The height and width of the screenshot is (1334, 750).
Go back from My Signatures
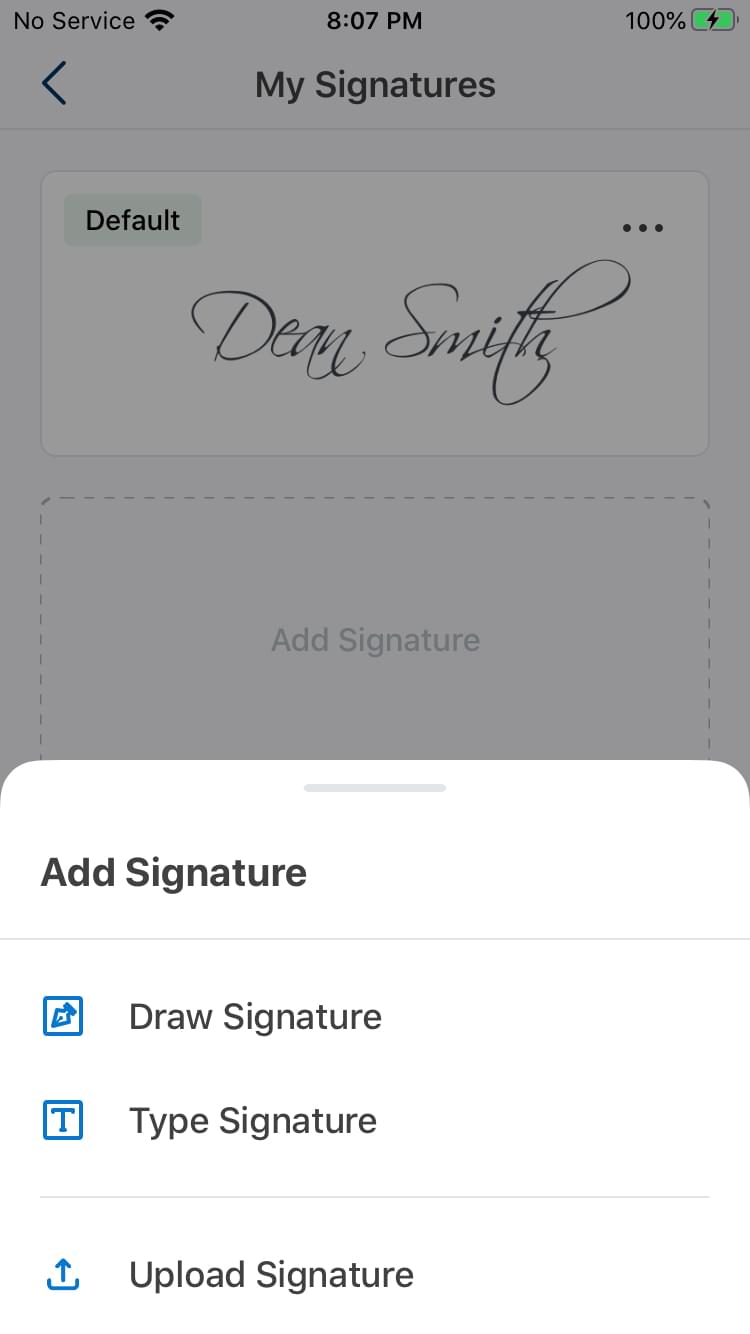pyautogui.click(x=54, y=84)
